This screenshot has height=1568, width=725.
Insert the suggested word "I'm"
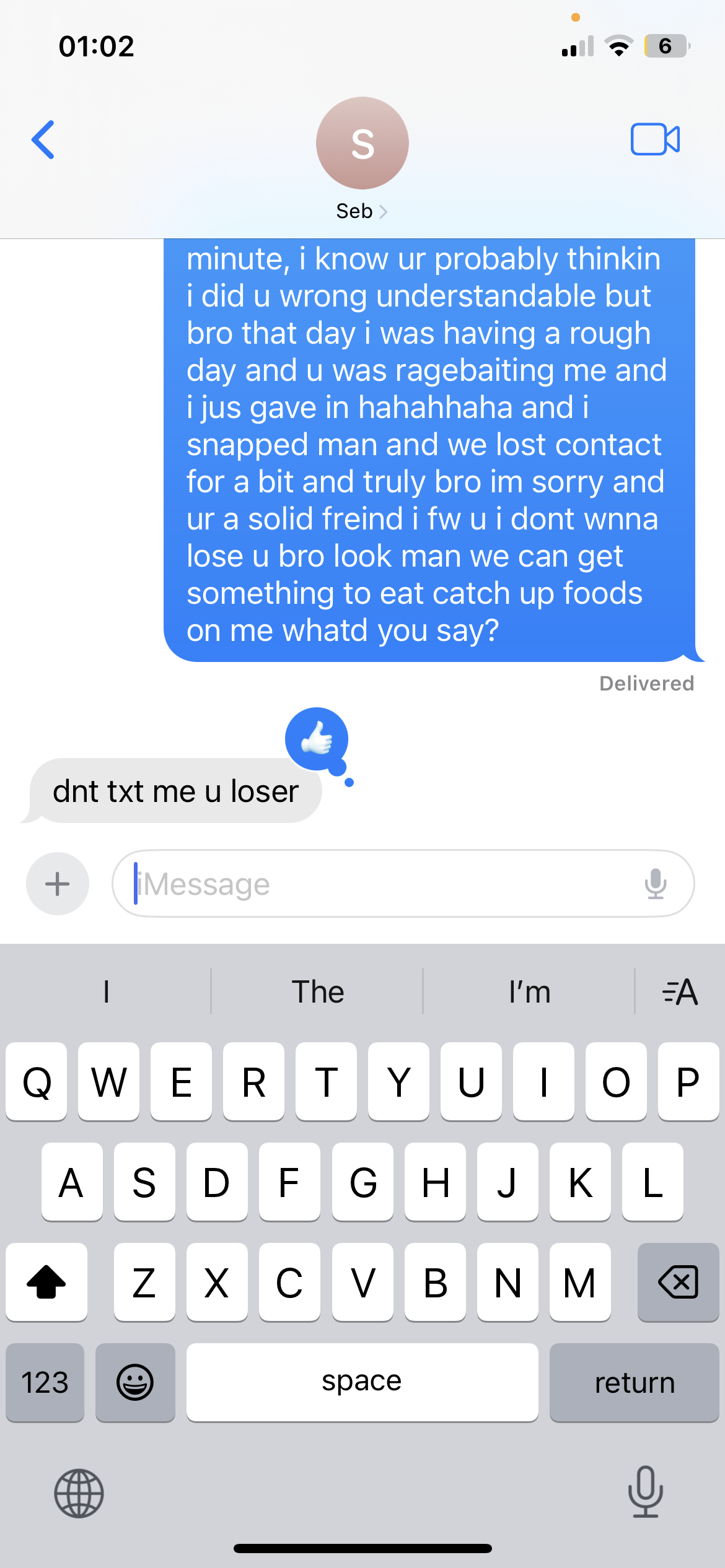click(x=529, y=992)
